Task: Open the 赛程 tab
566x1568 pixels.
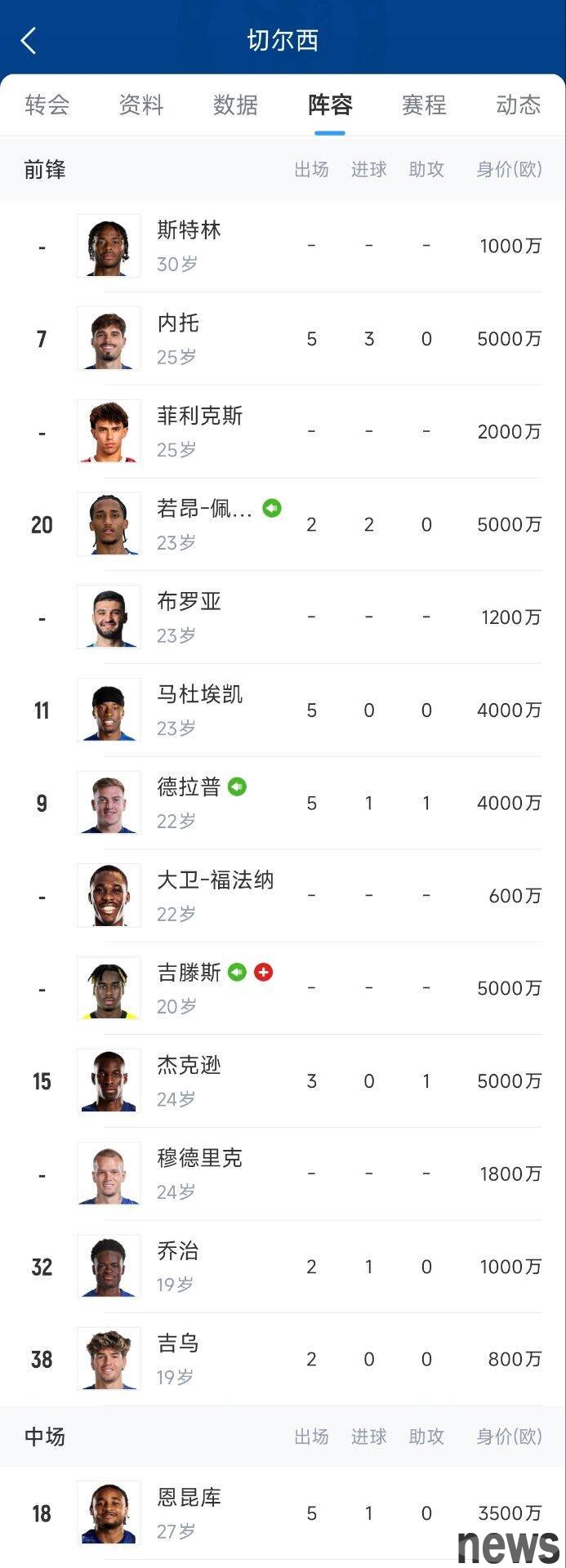Action: [x=424, y=105]
